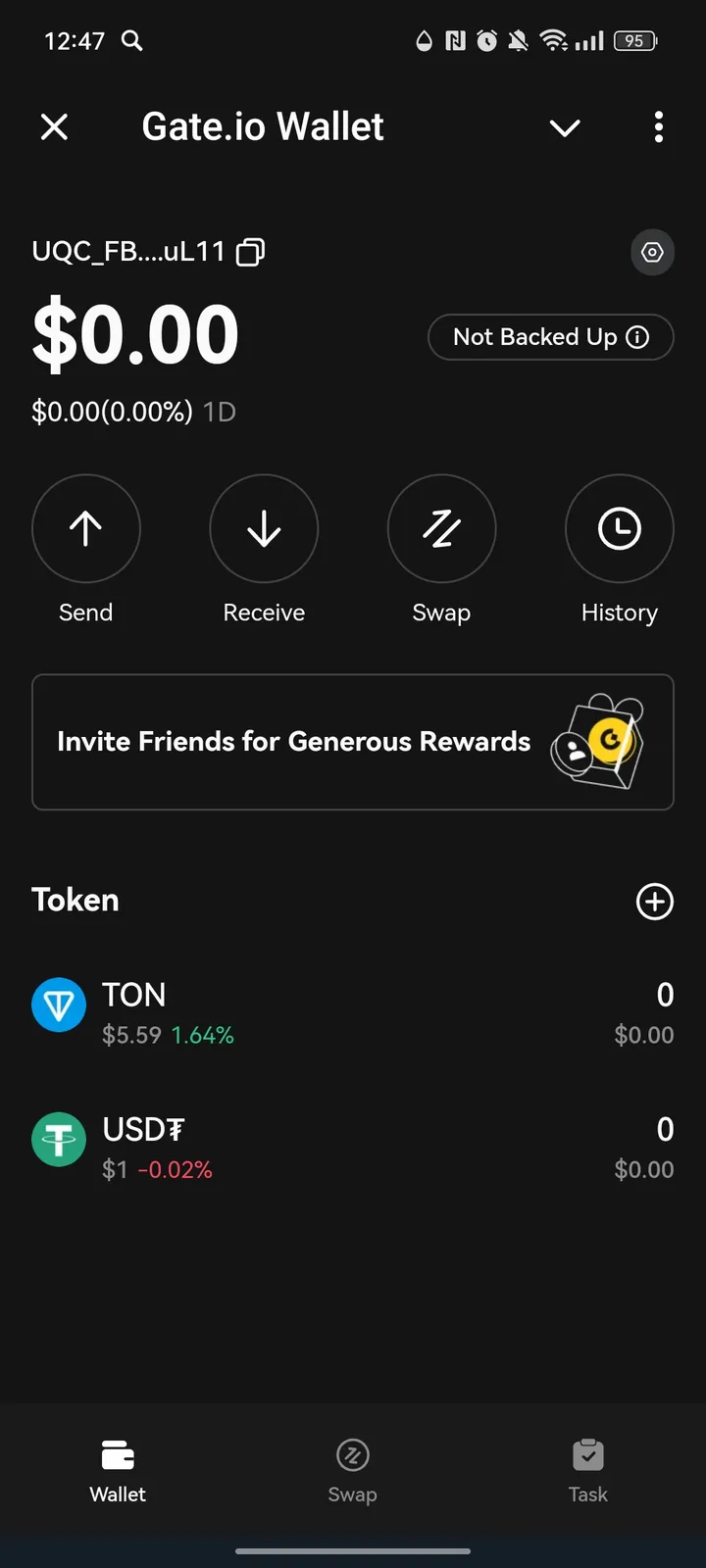Tap the copy wallet address icon
This screenshot has width=706, height=1568.
(250, 252)
